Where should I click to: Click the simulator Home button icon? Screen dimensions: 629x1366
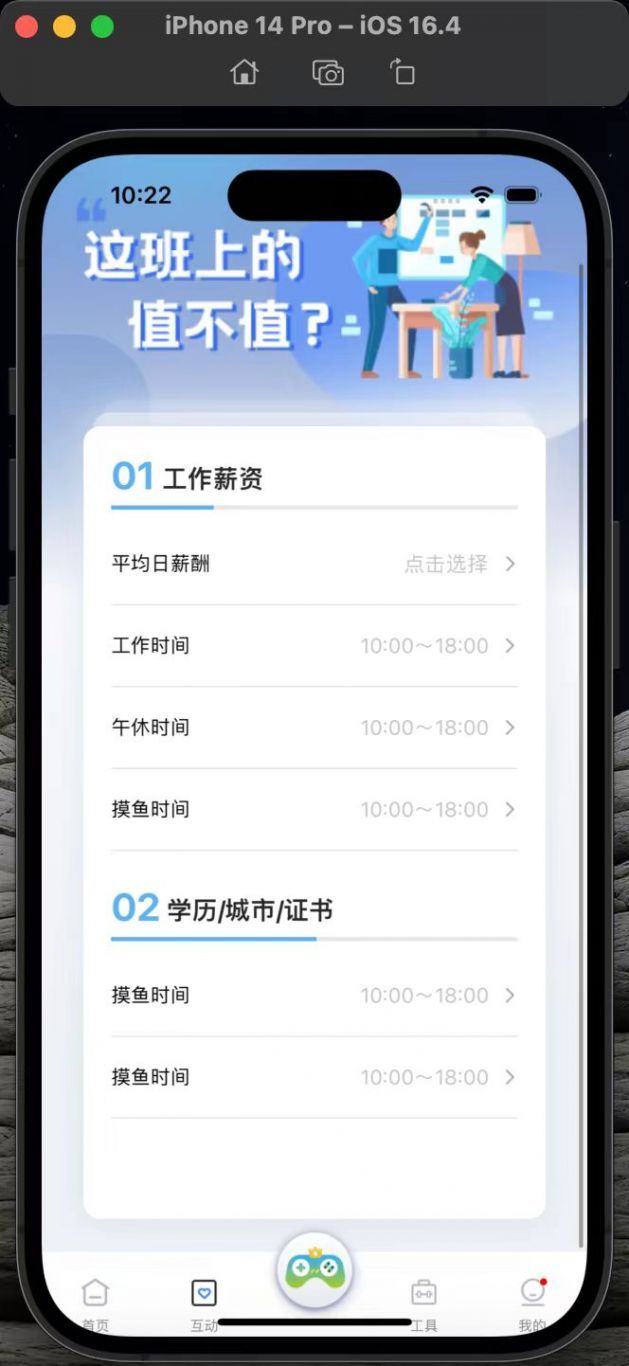245,72
